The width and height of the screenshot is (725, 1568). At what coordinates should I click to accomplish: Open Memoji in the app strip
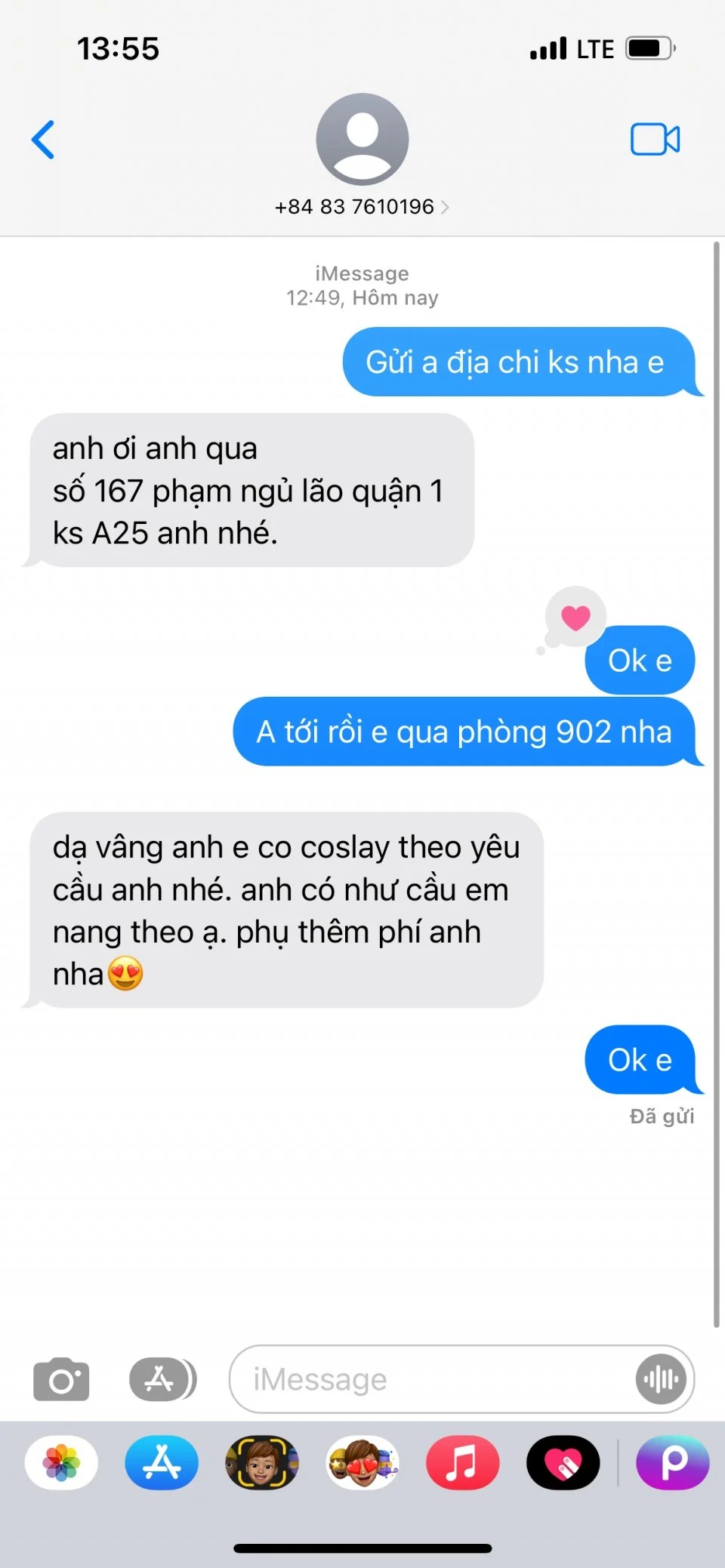click(x=262, y=1462)
